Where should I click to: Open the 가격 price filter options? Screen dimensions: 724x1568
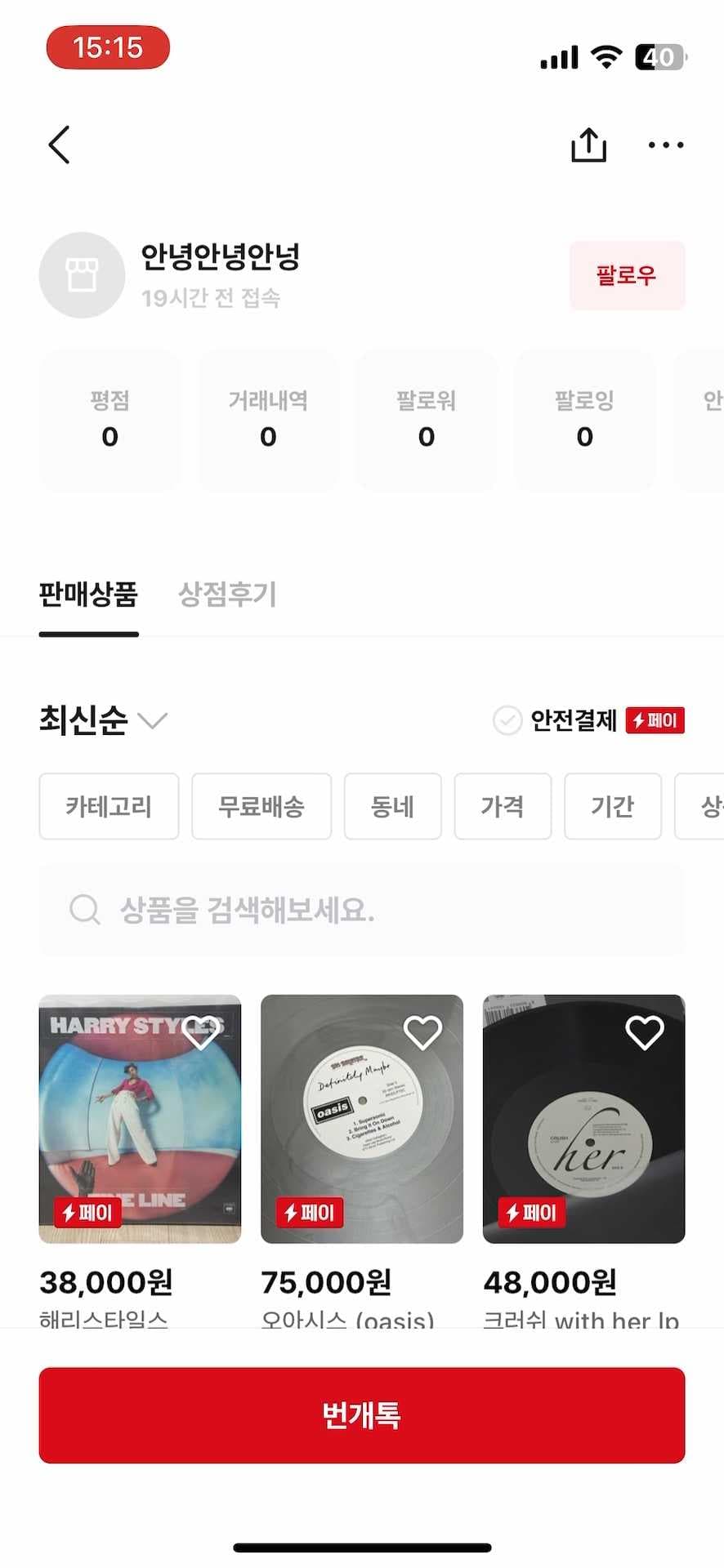click(503, 806)
